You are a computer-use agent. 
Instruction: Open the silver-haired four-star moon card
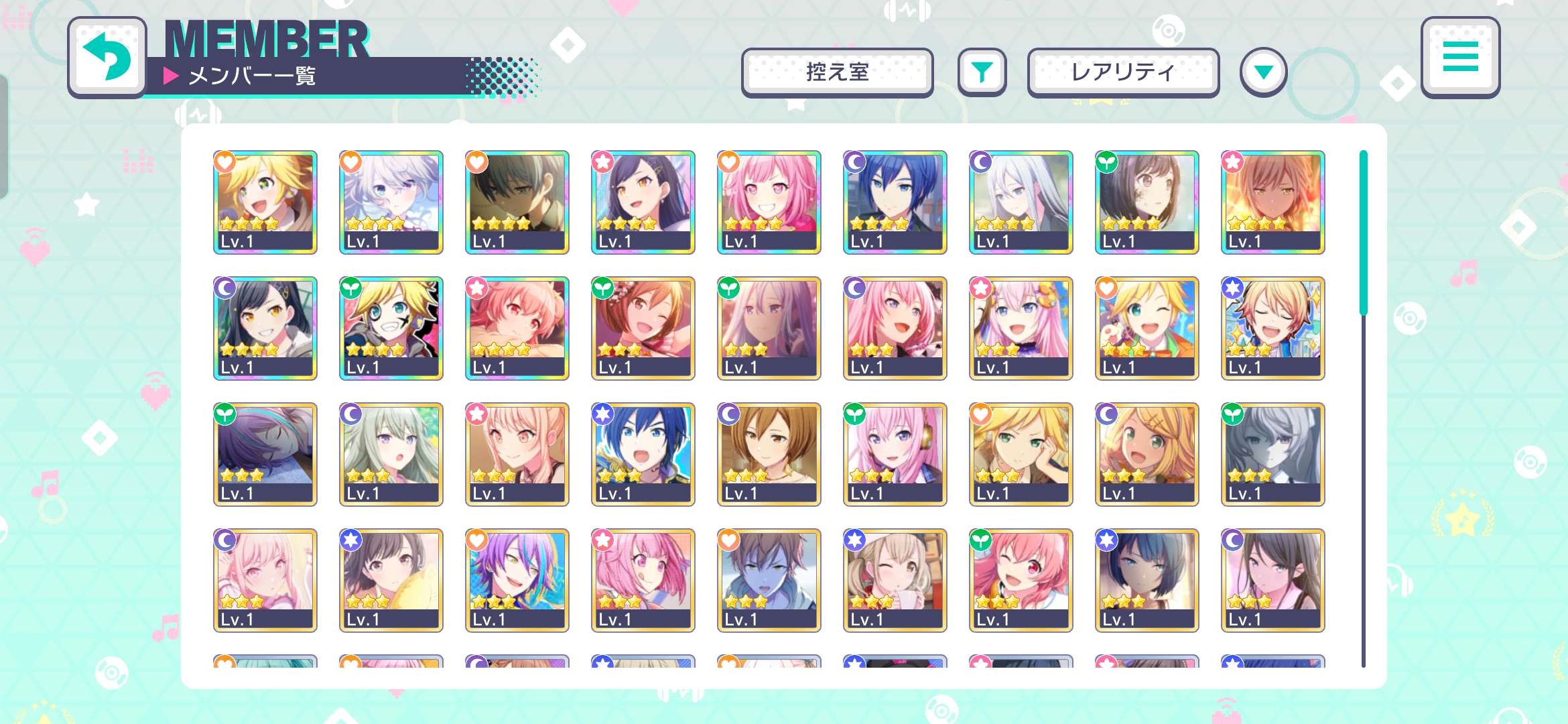(x=1021, y=201)
